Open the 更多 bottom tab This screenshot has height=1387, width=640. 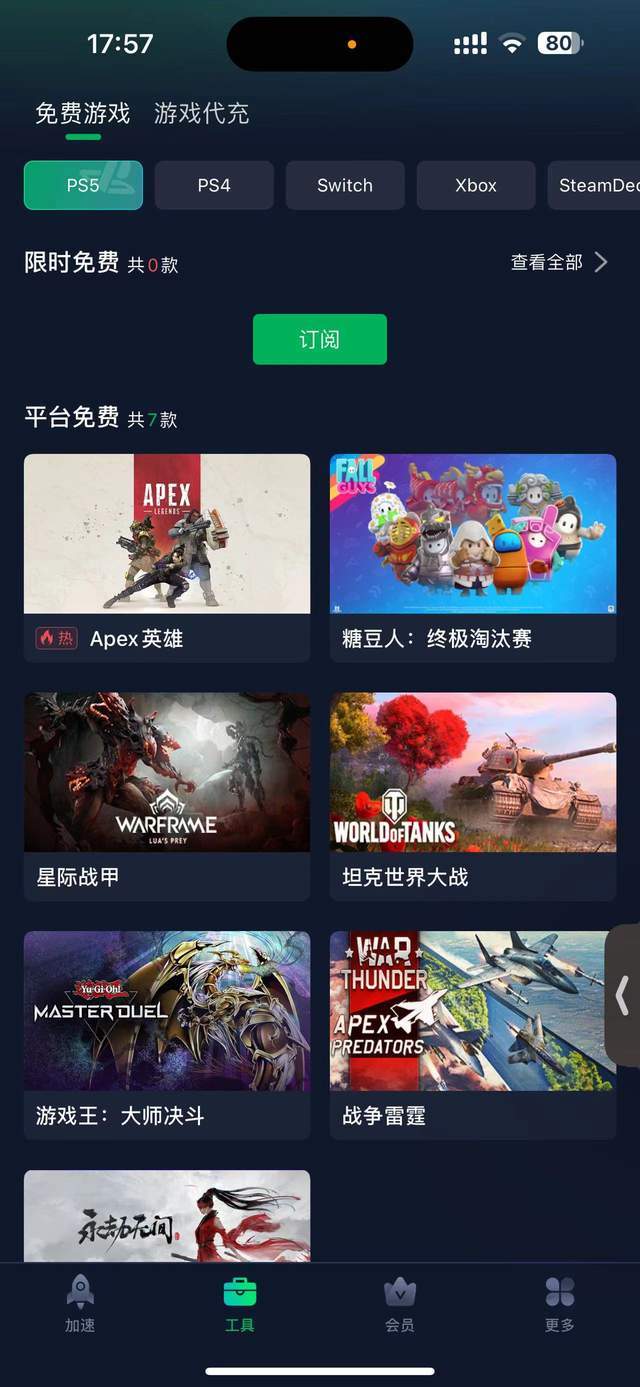(559, 1304)
